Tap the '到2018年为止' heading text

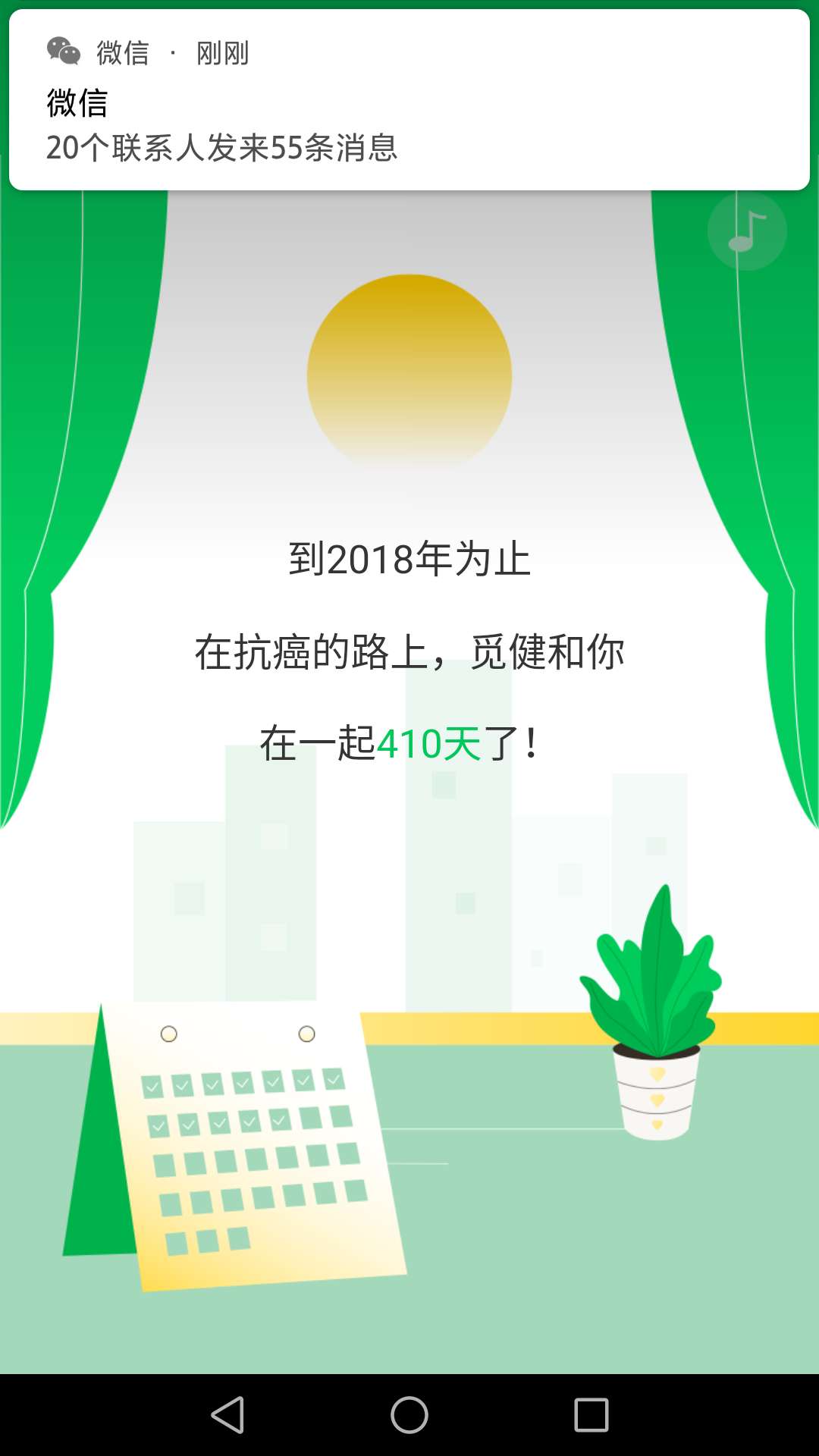(x=409, y=561)
